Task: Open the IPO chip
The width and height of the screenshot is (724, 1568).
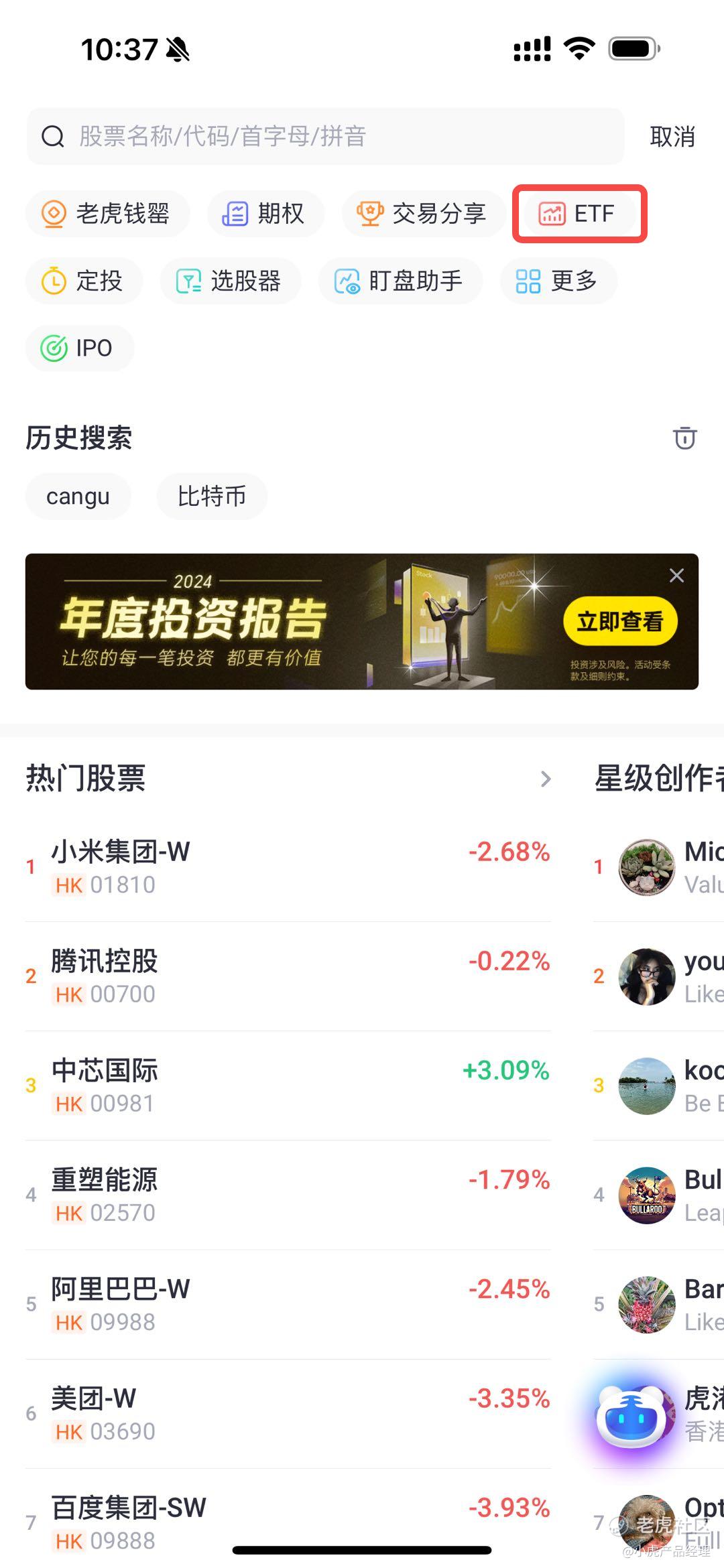Action: coord(79,348)
